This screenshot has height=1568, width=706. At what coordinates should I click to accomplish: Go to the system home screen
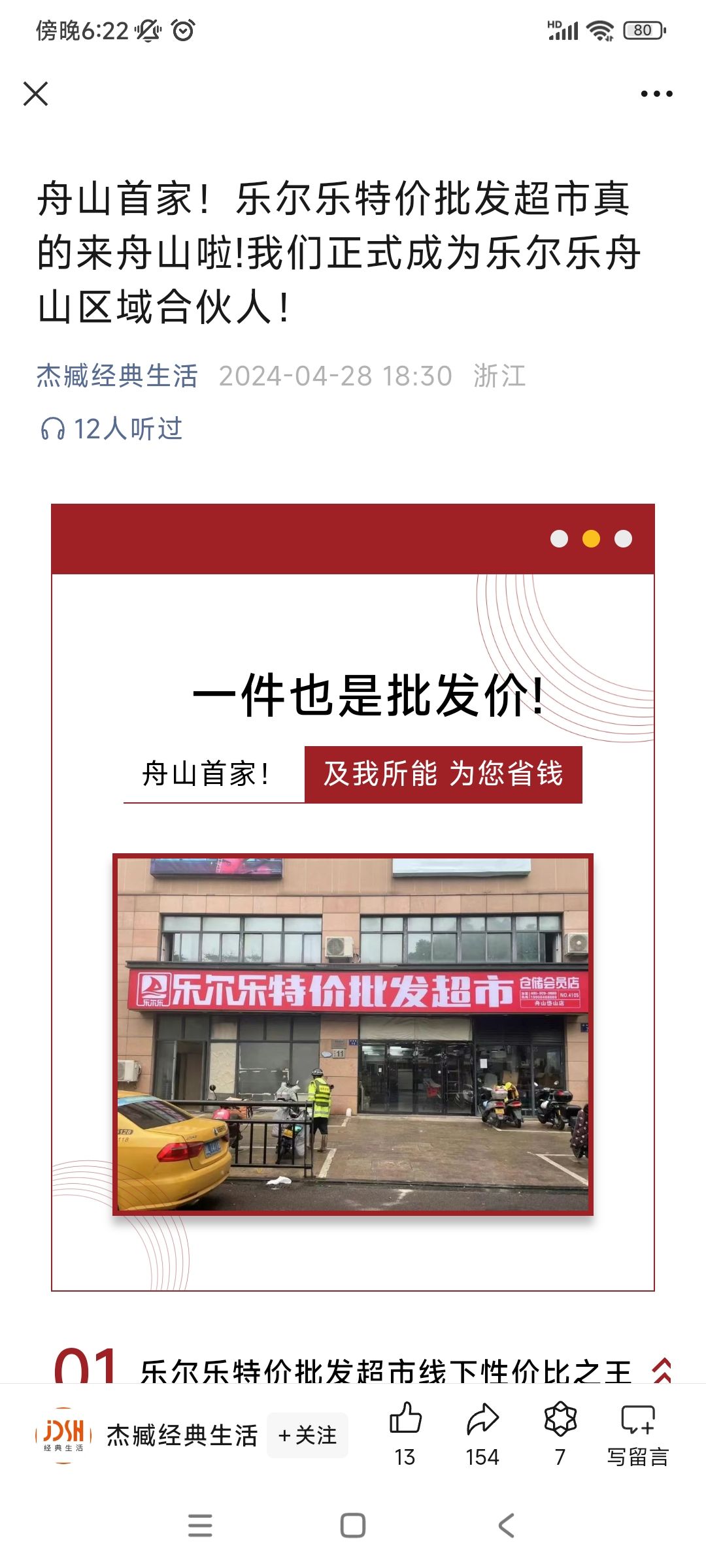tap(353, 1526)
